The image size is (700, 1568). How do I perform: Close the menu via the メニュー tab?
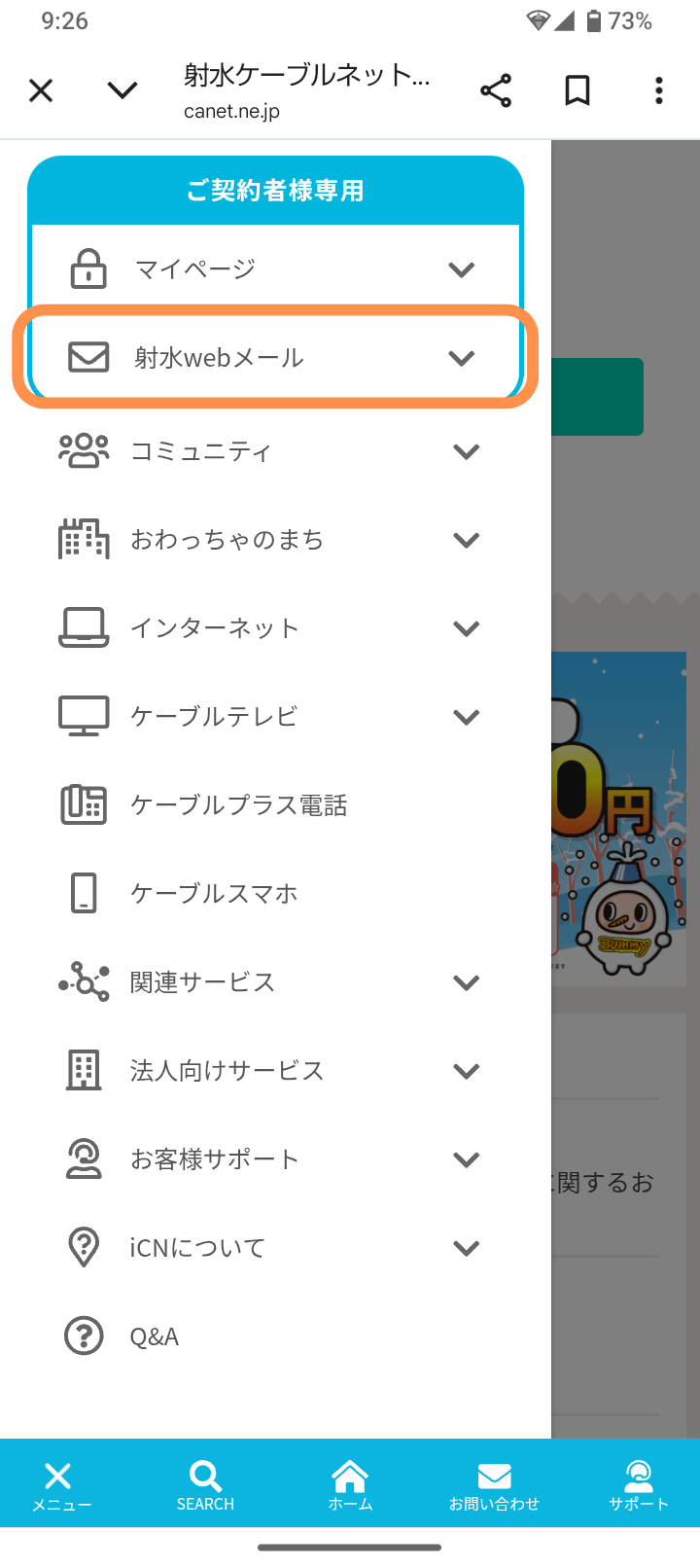click(x=60, y=1485)
